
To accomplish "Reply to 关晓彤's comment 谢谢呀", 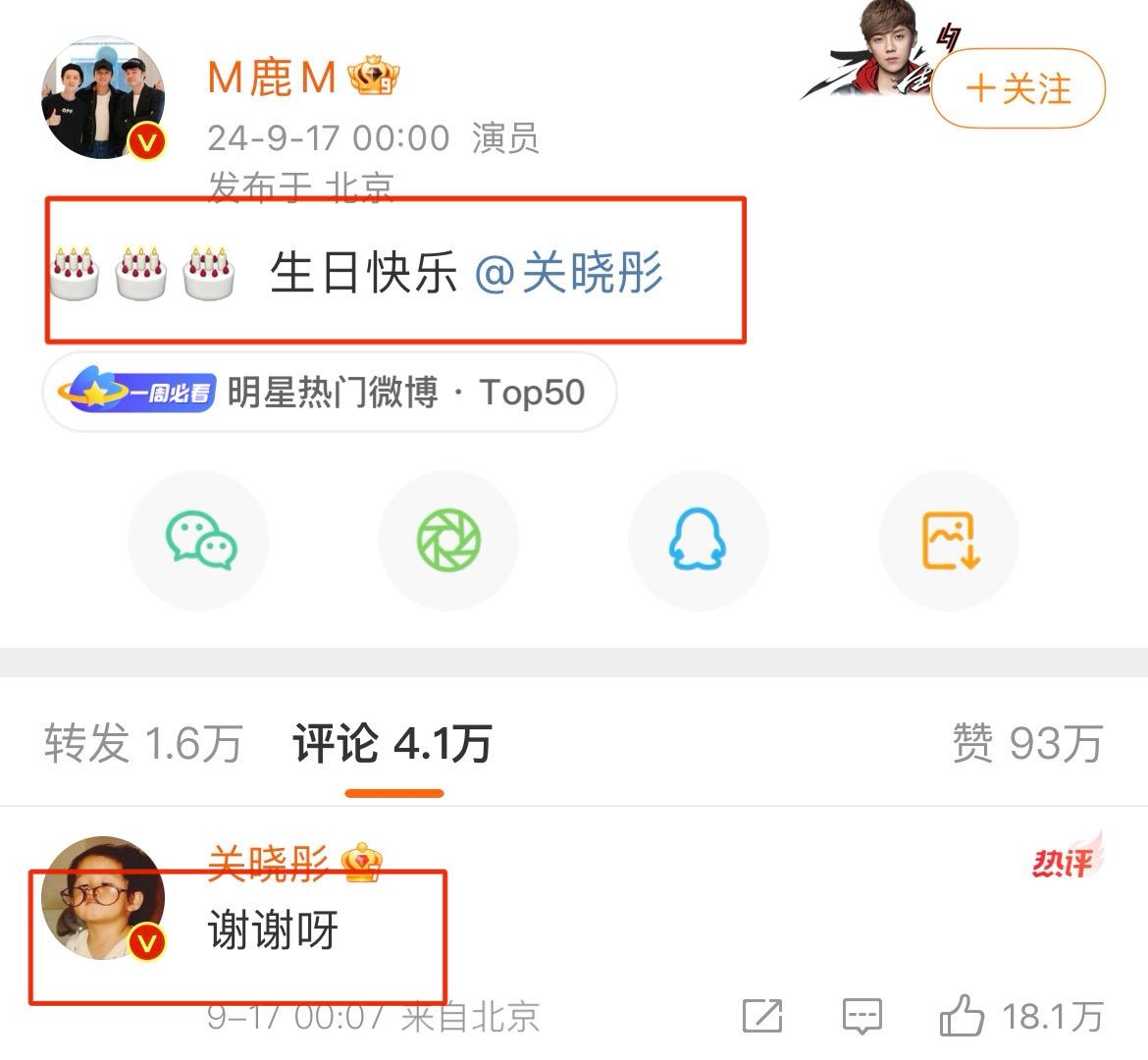I will click(x=861, y=1017).
